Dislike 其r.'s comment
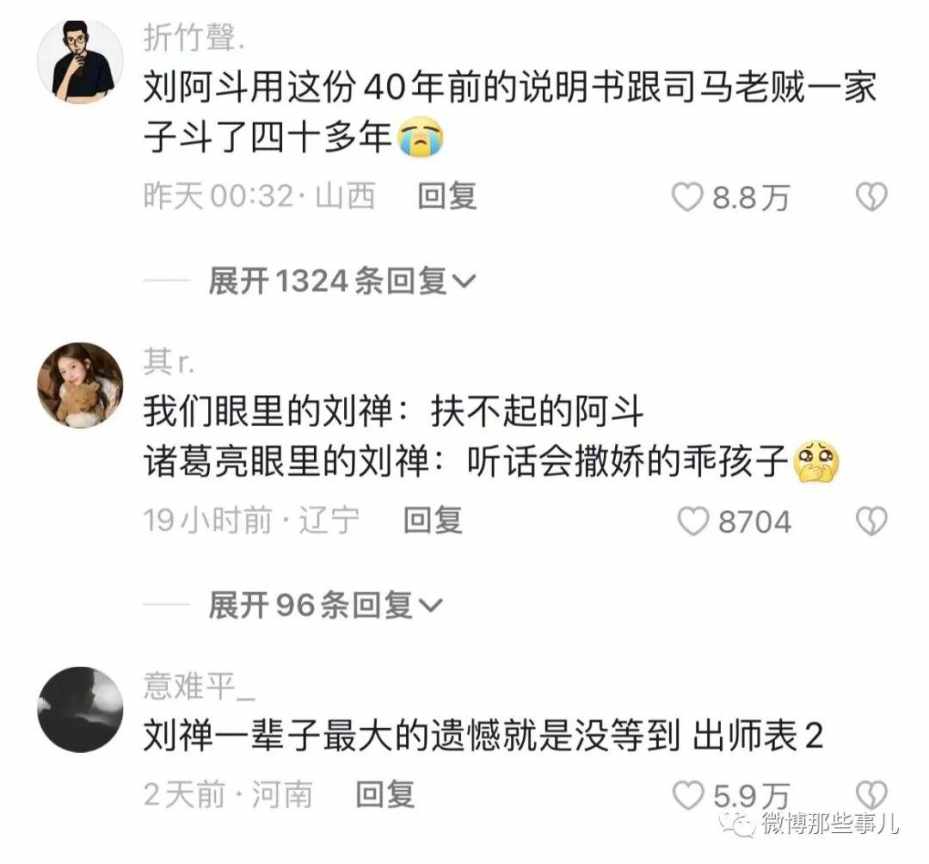This screenshot has width=929, height=864. click(x=872, y=521)
